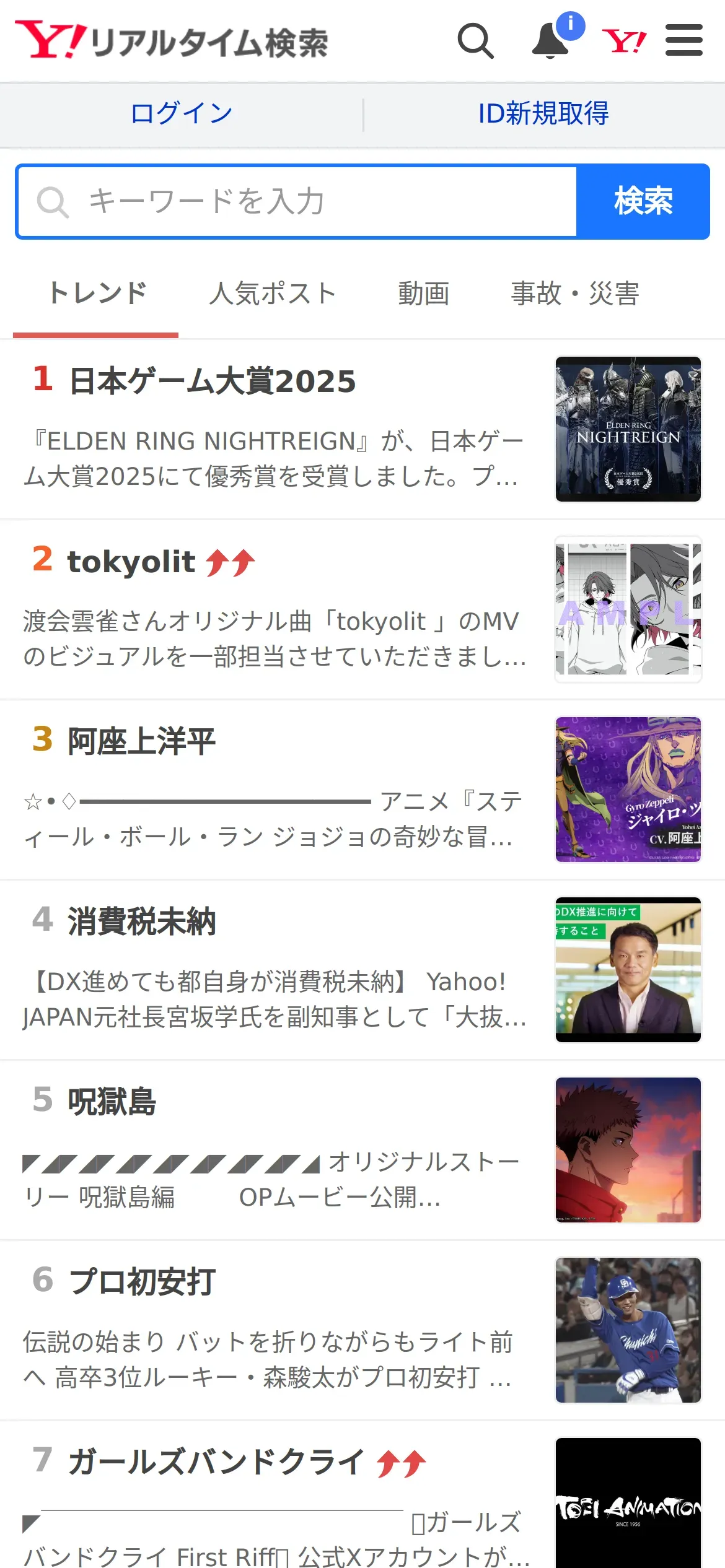Switch to the 動画 tab
The height and width of the screenshot is (1568, 725).
click(x=424, y=294)
